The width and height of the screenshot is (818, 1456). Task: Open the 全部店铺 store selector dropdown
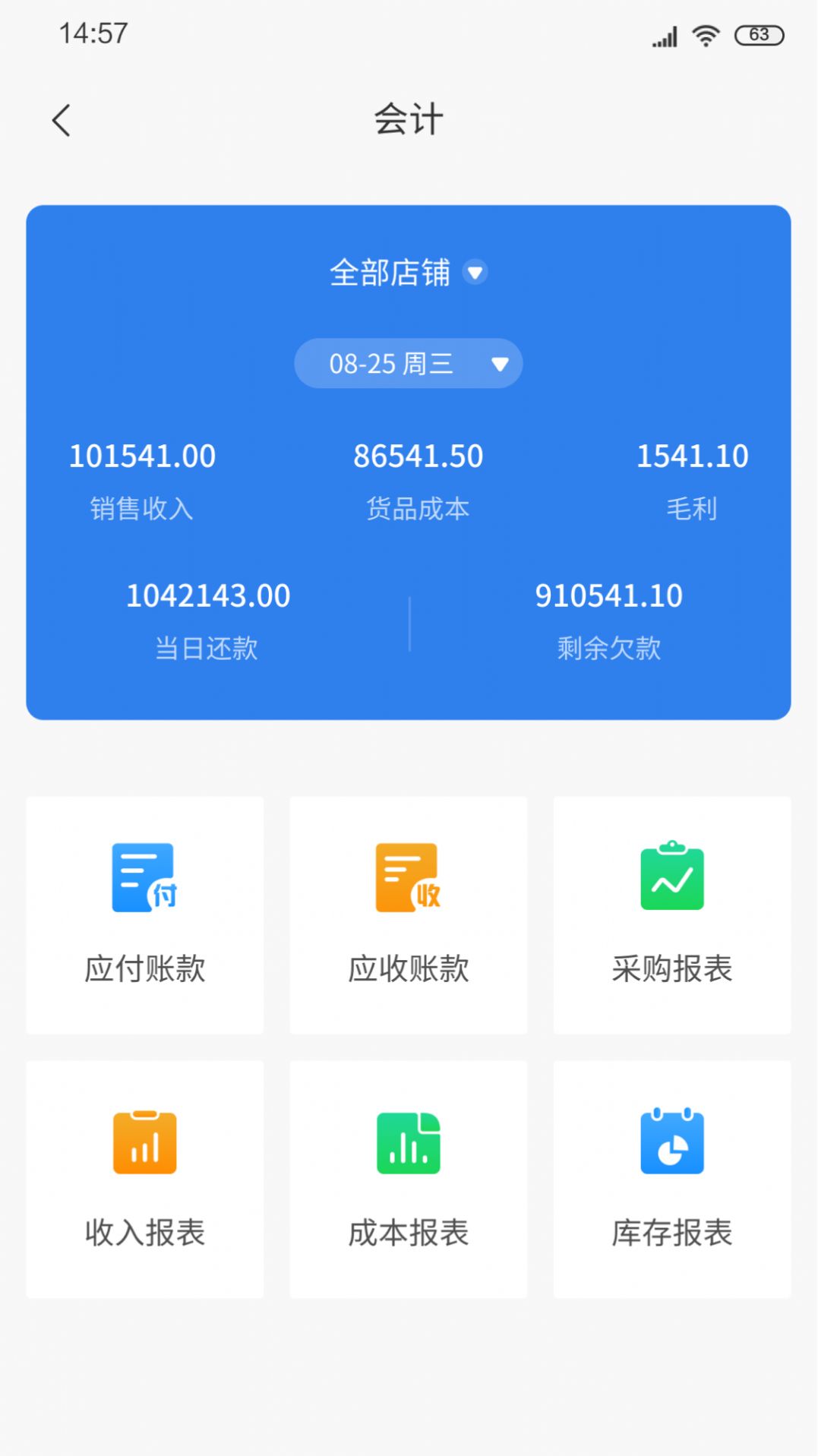(391, 272)
